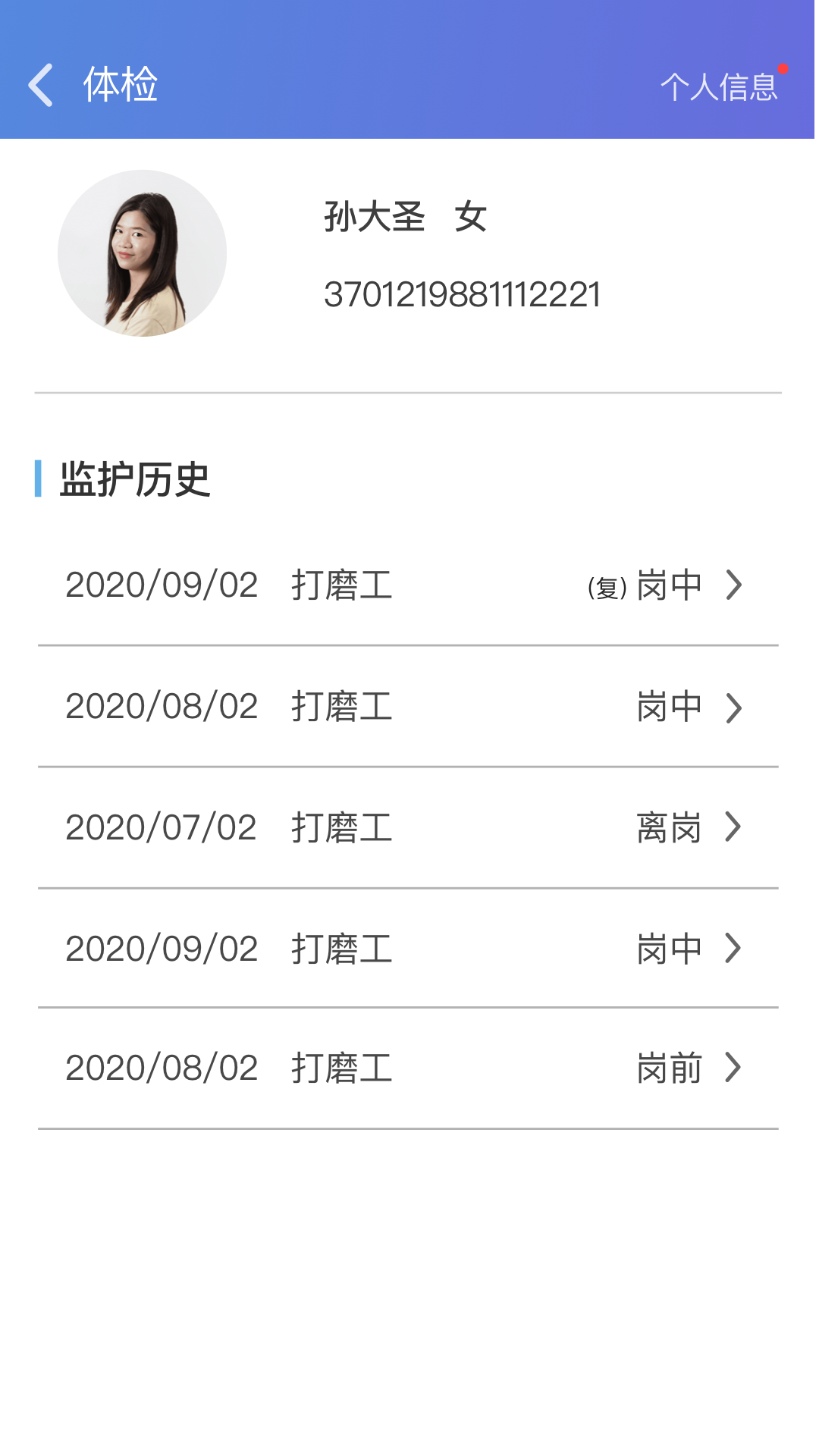Go back from the 体检 page

click(42, 85)
